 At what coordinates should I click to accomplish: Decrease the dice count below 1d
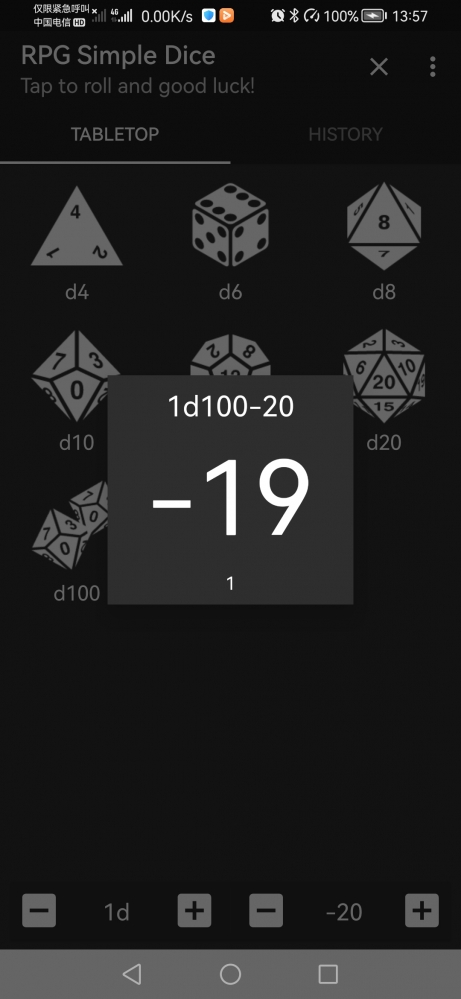tap(39, 910)
